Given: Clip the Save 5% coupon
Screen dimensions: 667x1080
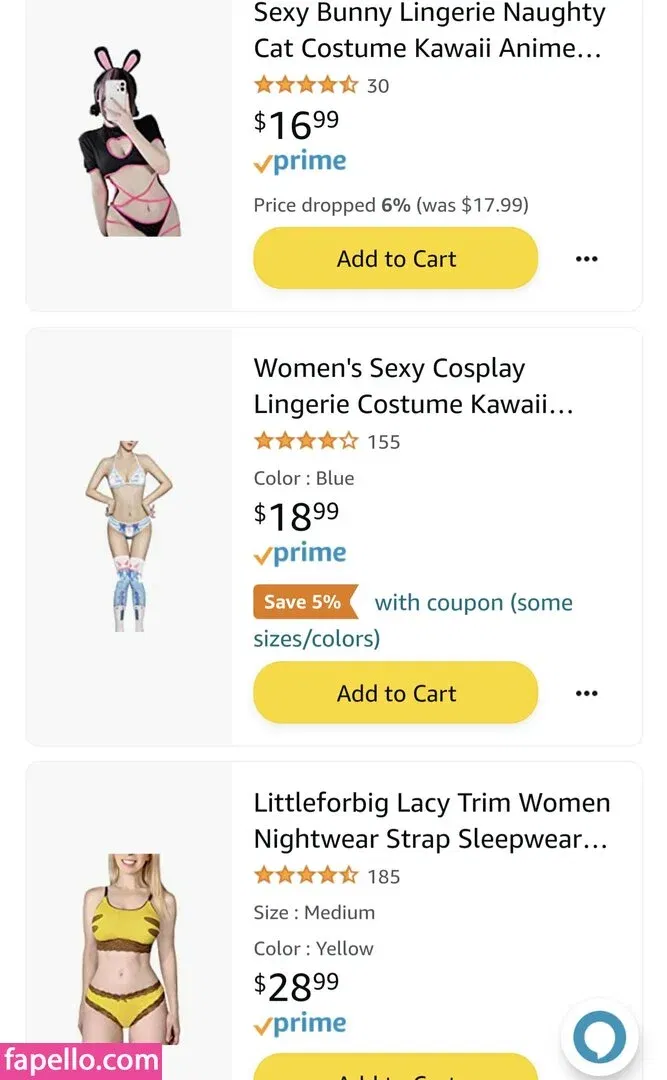Looking at the screenshot, I should [305, 602].
